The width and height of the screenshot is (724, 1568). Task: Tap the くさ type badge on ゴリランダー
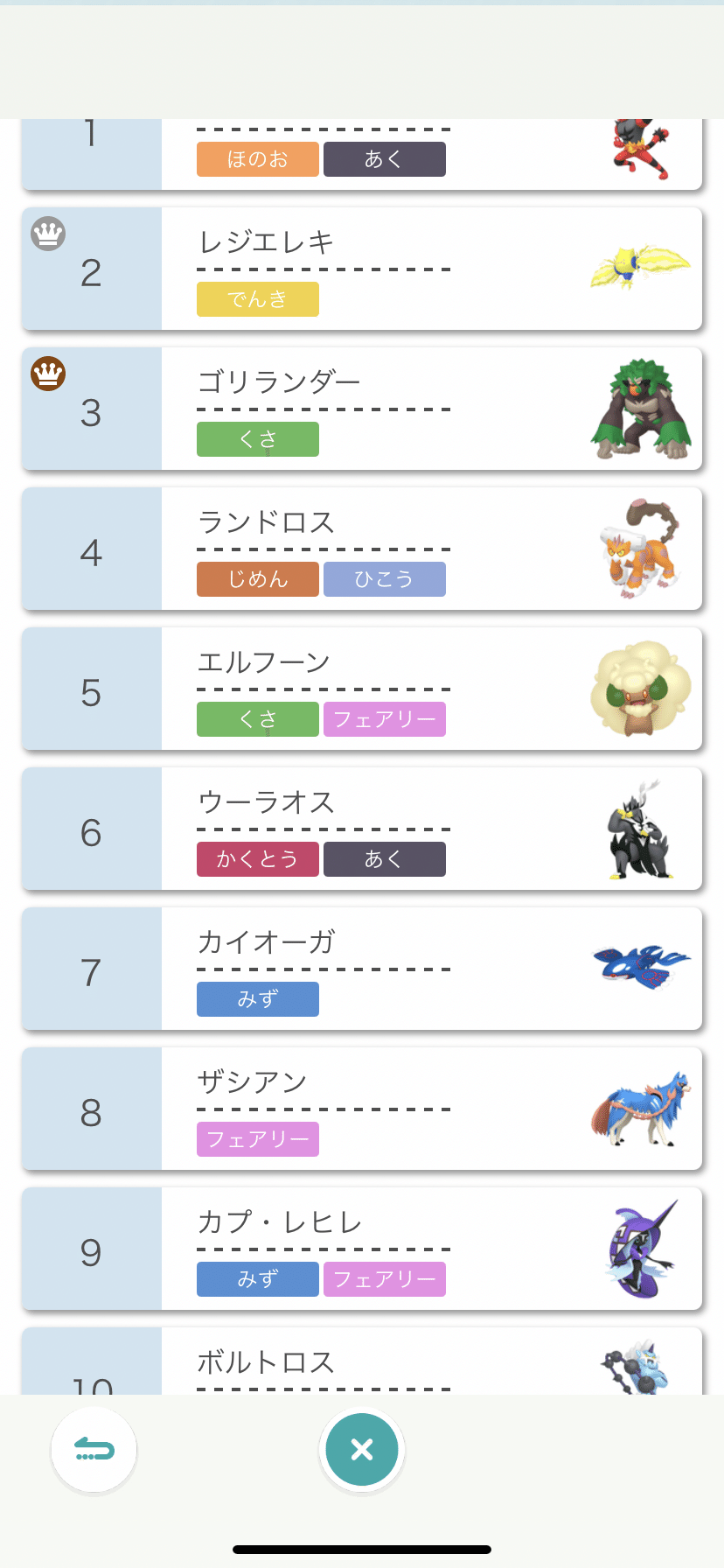pyautogui.click(x=257, y=438)
